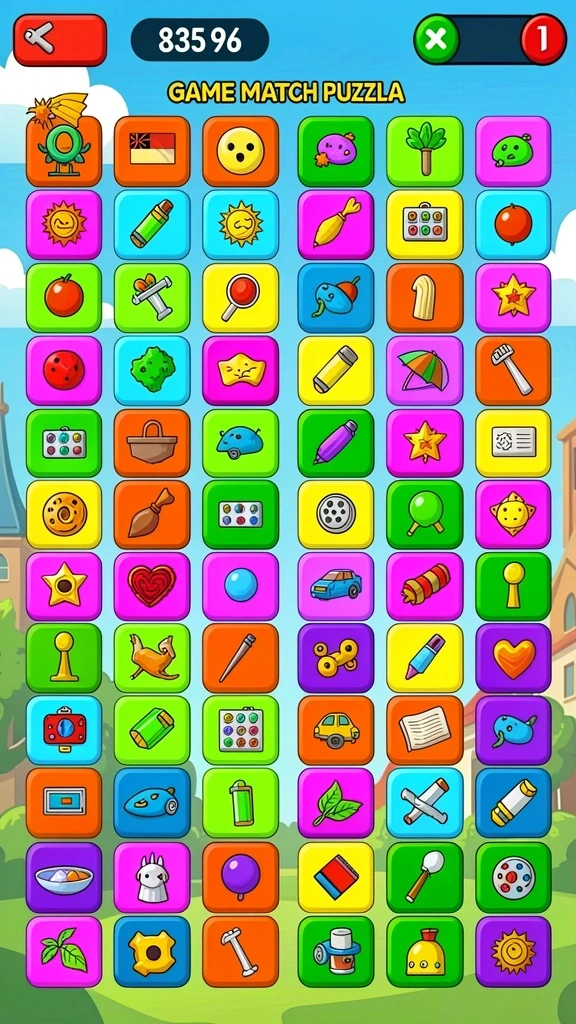Image resolution: width=576 pixels, height=1024 pixels.
Task: Select the purple balloon tile
Action: coord(240,877)
